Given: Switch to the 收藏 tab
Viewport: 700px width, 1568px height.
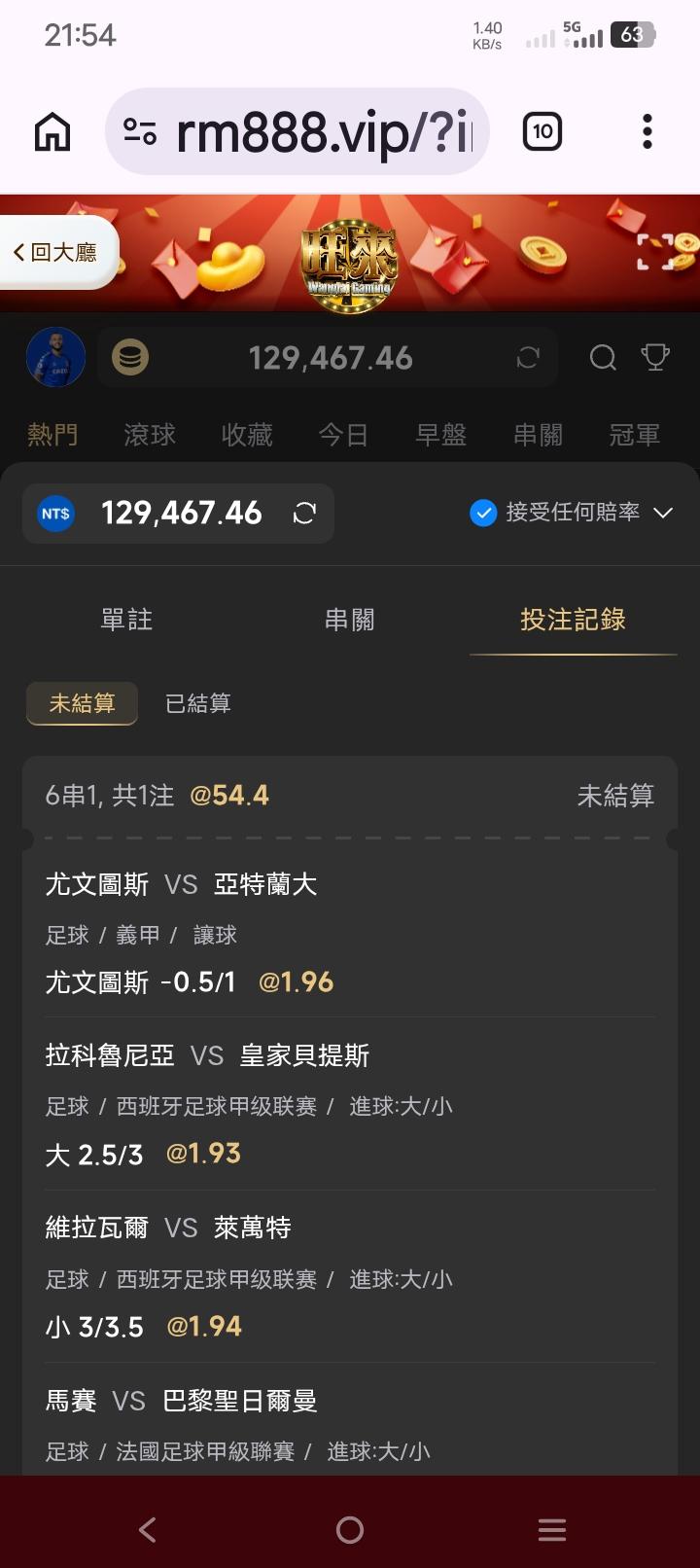Looking at the screenshot, I should tap(247, 435).
